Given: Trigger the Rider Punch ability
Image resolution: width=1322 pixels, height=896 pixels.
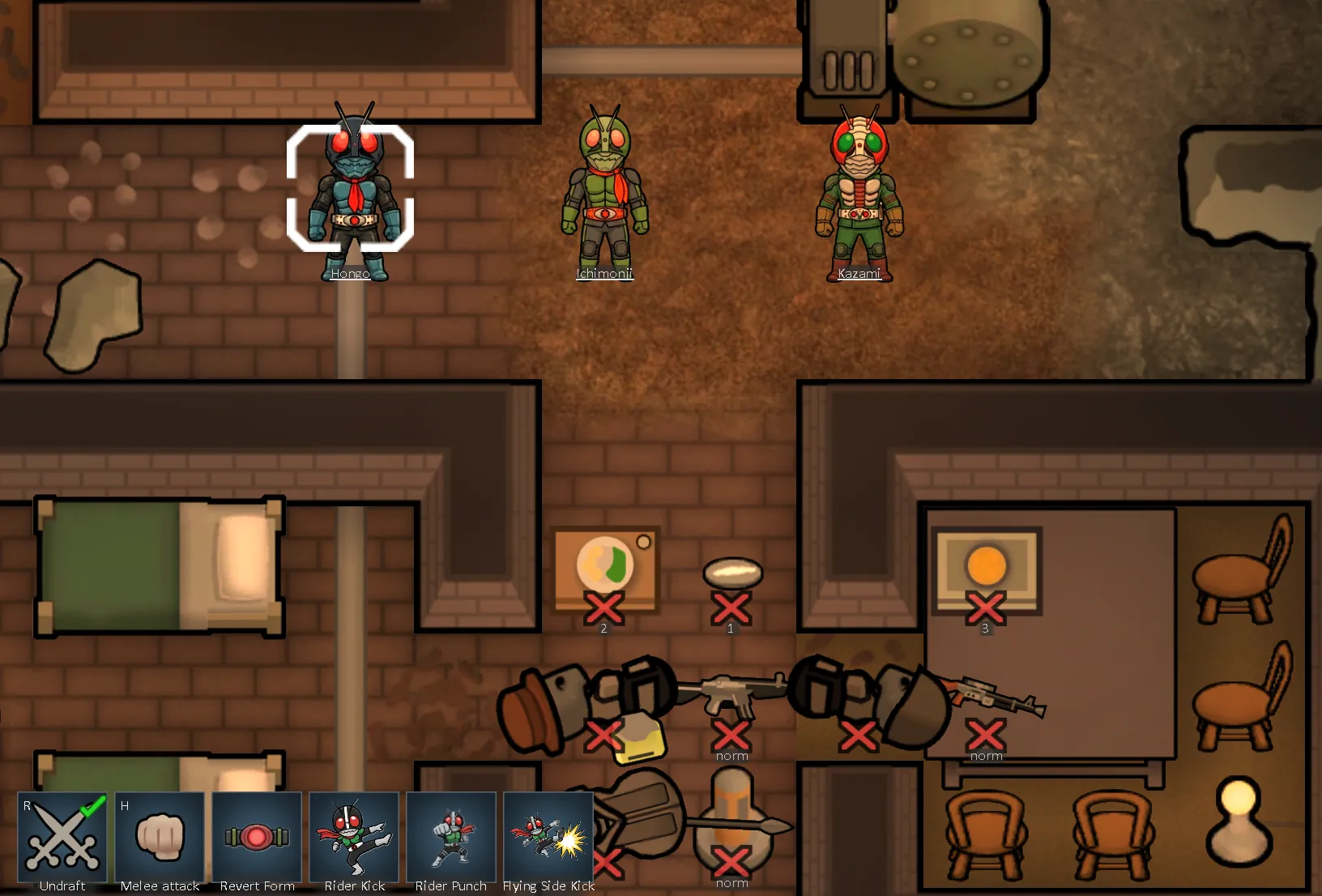Looking at the screenshot, I should click(x=451, y=838).
